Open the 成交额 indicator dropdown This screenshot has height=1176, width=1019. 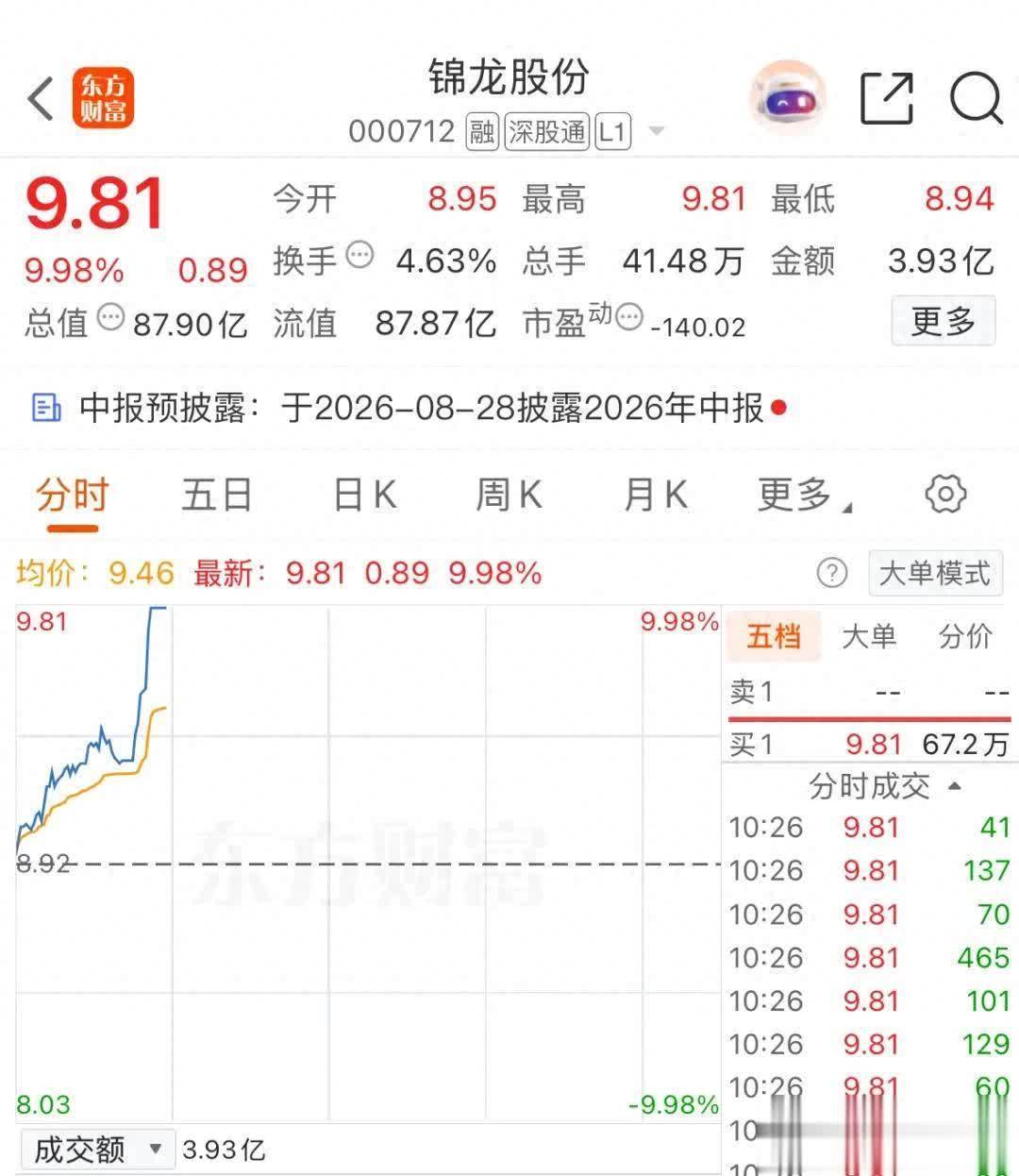pos(92,1150)
